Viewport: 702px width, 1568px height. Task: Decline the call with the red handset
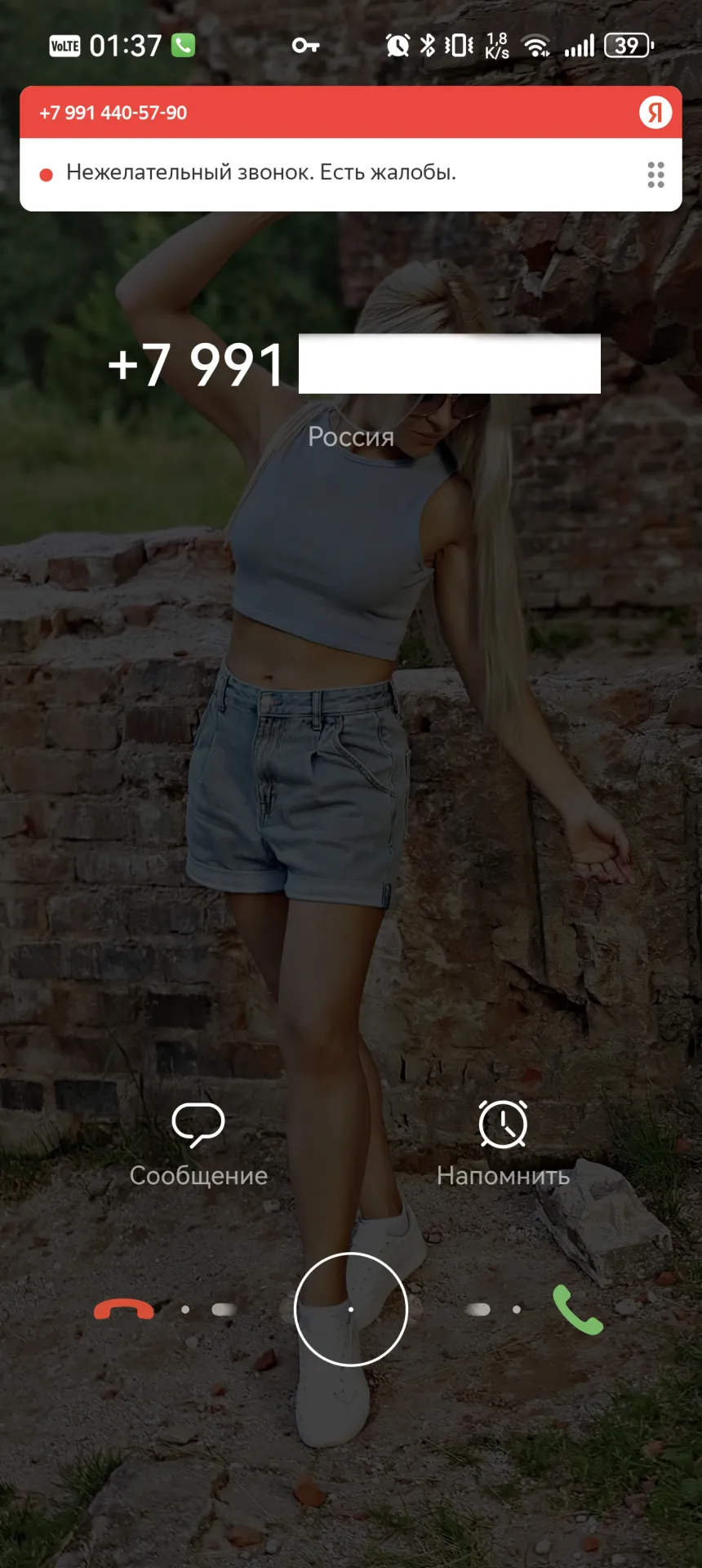tap(123, 1309)
